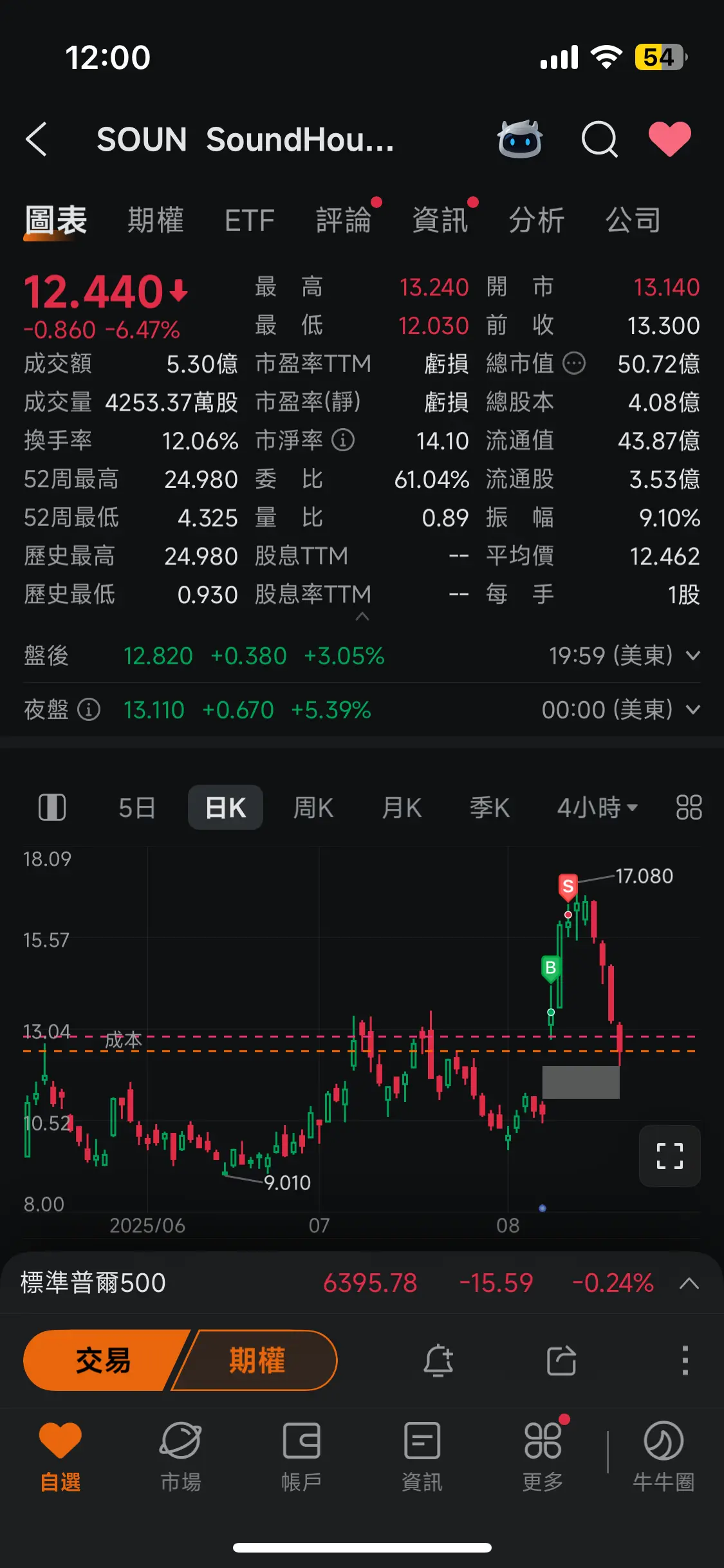Open search with the magnifier icon
Viewport: 724px width, 1568px height.
[599, 139]
